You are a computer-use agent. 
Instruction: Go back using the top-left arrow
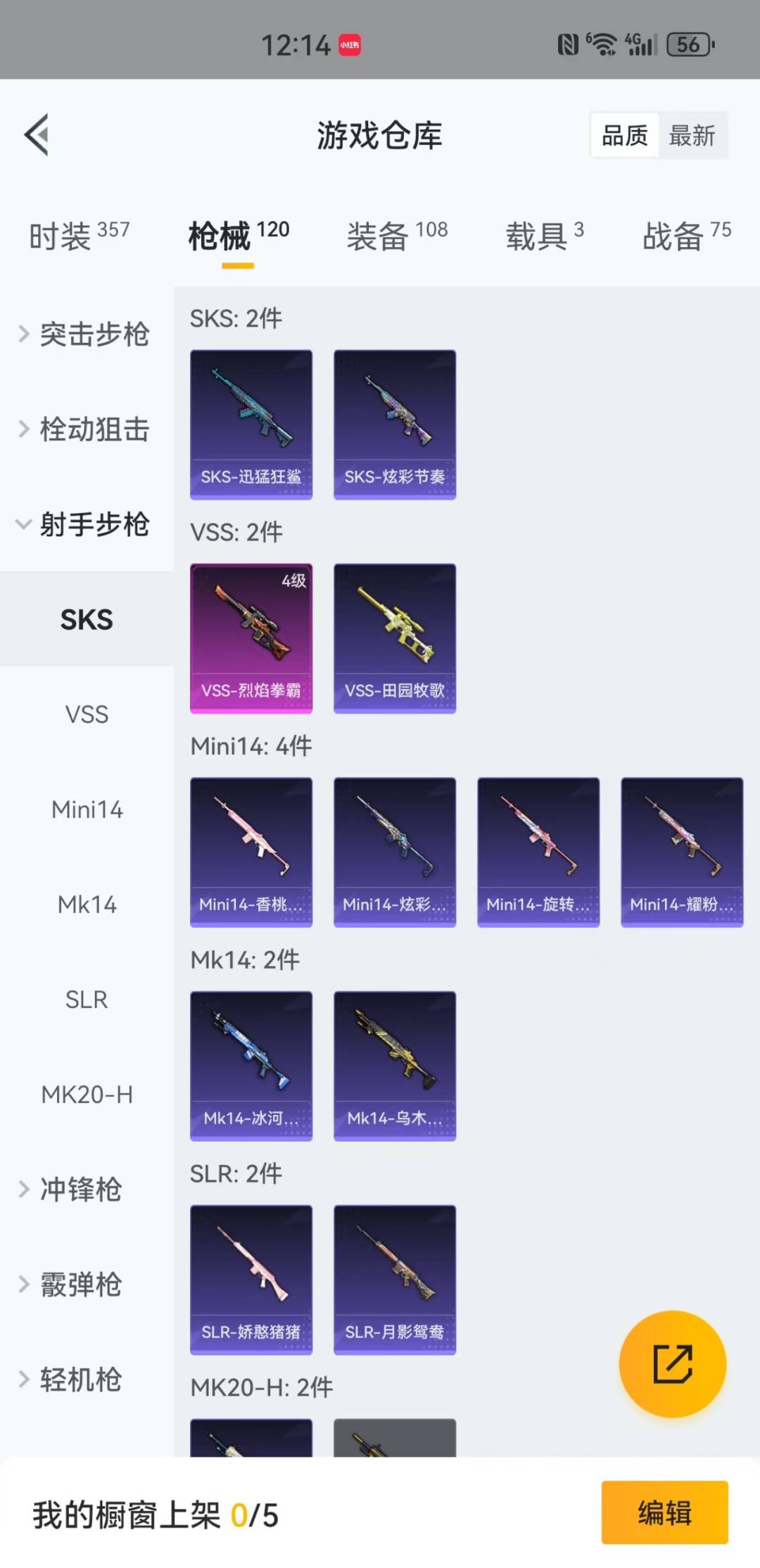(x=37, y=134)
